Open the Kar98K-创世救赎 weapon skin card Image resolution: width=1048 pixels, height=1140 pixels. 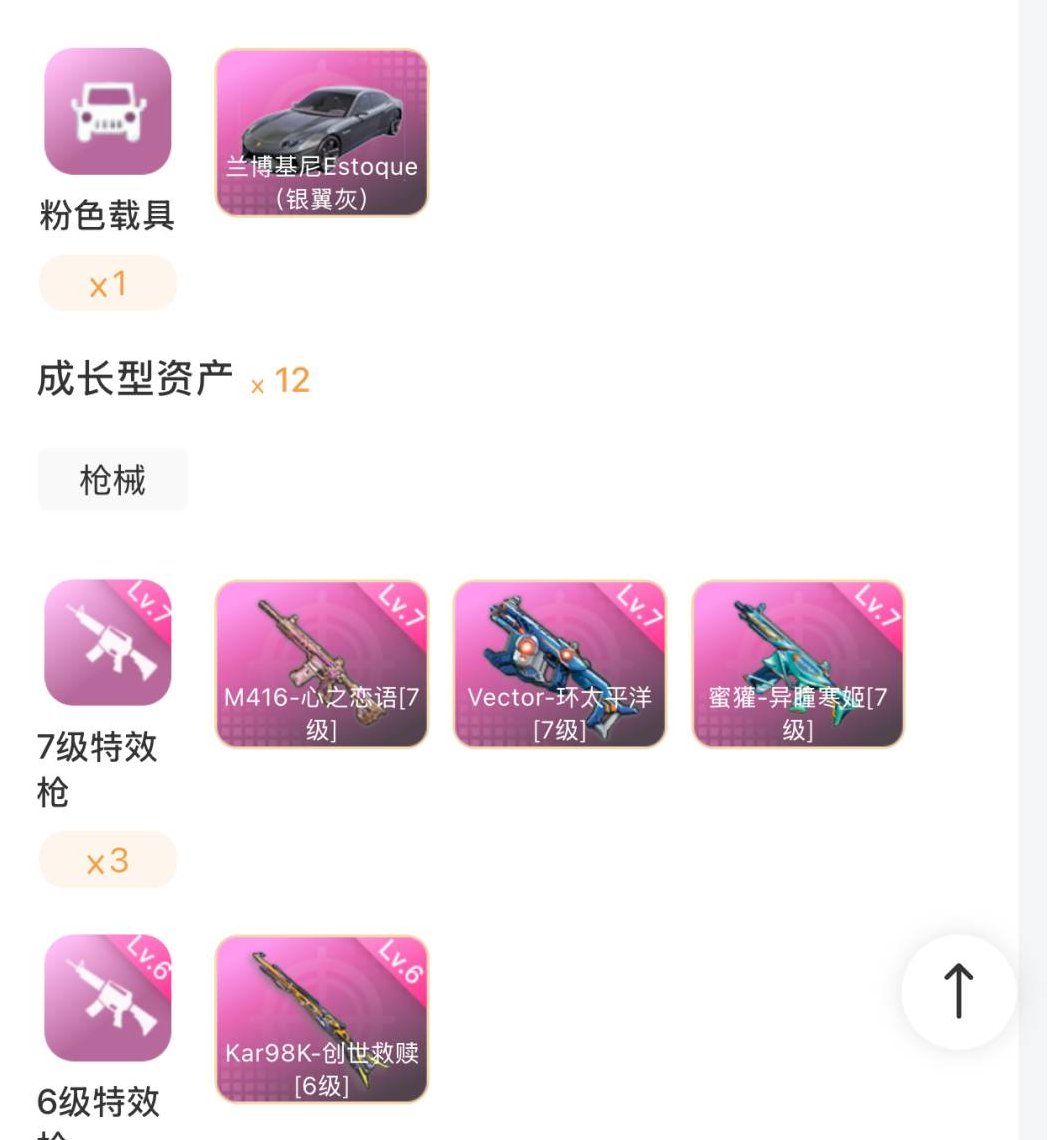(322, 1018)
